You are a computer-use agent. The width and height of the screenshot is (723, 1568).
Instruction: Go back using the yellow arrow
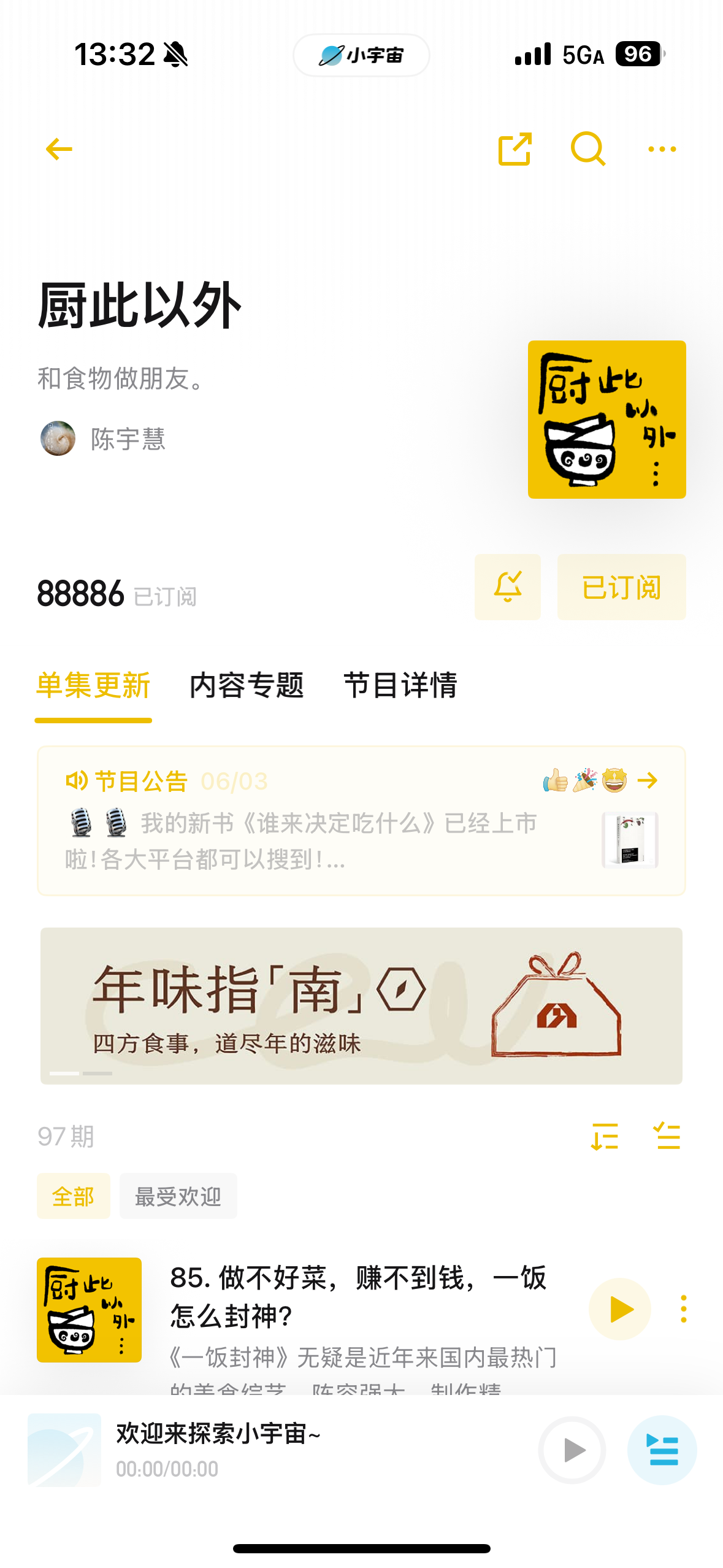pyautogui.click(x=59, y=149)
